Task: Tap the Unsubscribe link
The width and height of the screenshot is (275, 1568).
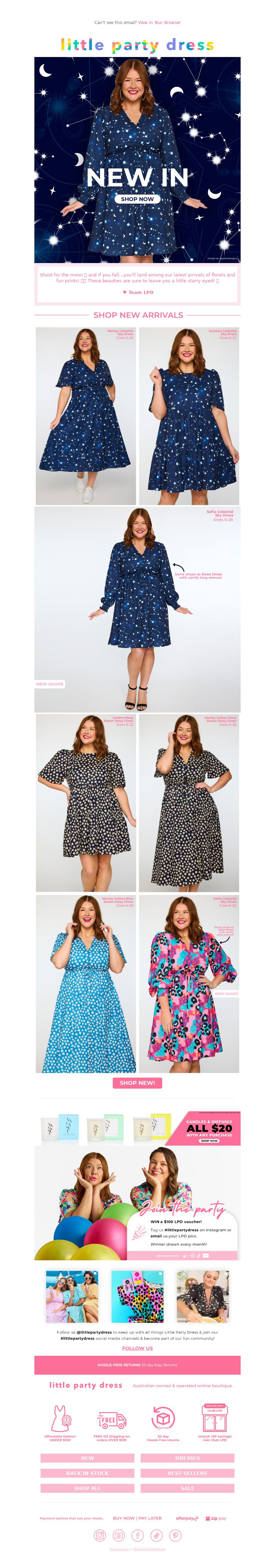Action: pos(118,1549)
